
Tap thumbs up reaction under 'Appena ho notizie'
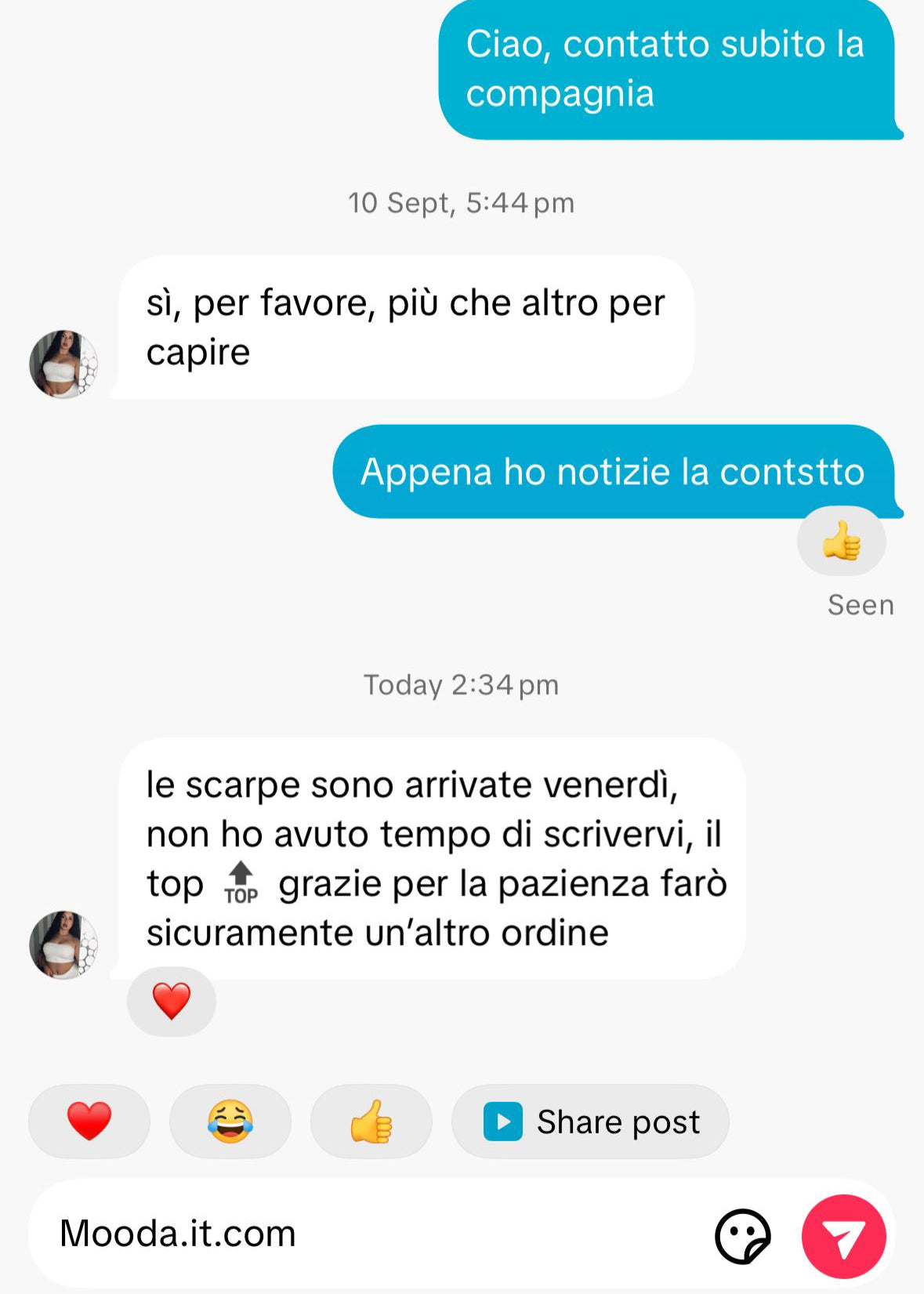point(841,541)
